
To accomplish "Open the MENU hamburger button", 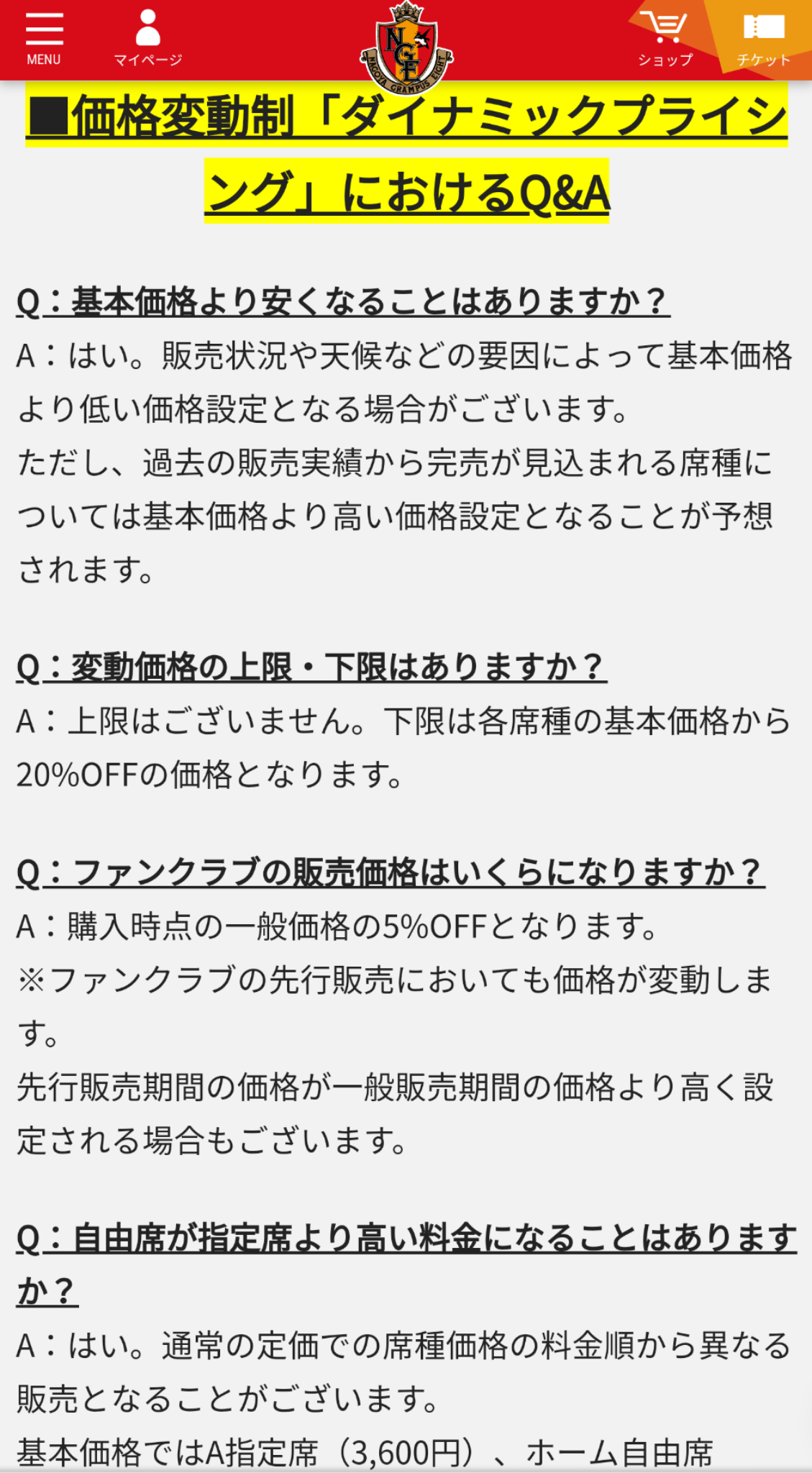I will point(44,39).
